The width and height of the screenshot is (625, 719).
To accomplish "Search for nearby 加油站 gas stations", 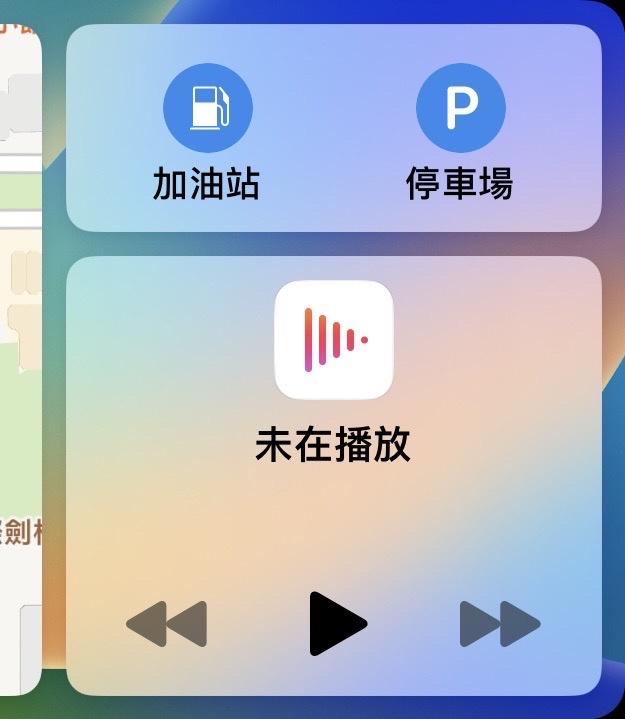I will pos(207,108).
